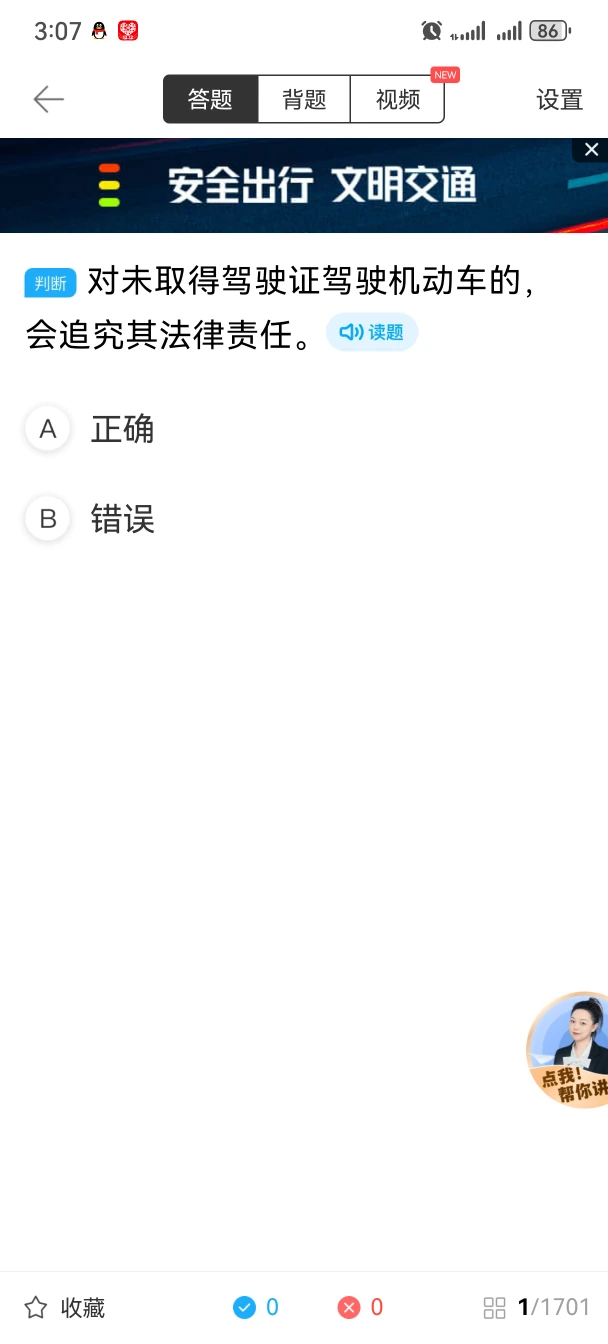
Task: Select the 答题 tab
Action: pos(211,99)
